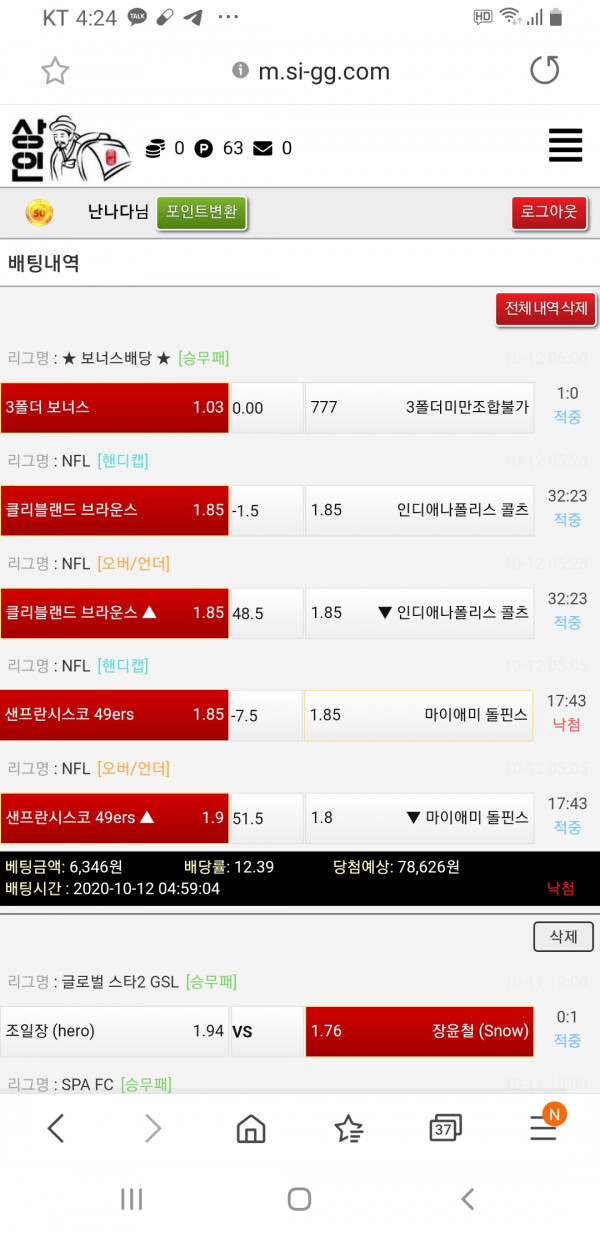Open the browser tools menu
This screenshot has height=1233, width=600.
pyautogui.click(x=543, y=1129)
